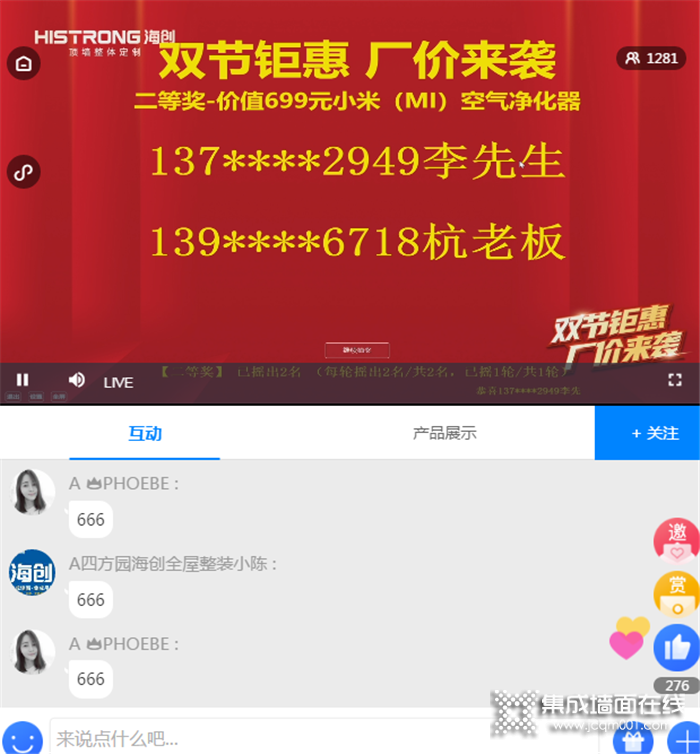Screen dimensions: 700x754
Task: Enter fullscreen video mode
Action: pyautogui.click(x=675, y=380)
